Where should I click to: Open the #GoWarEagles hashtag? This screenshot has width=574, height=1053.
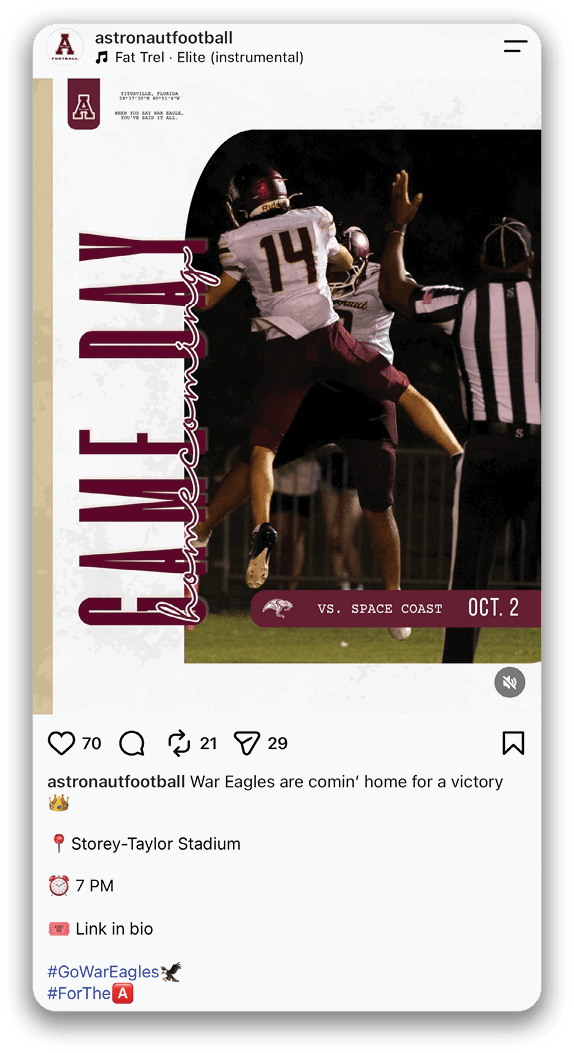pos(103,972)
